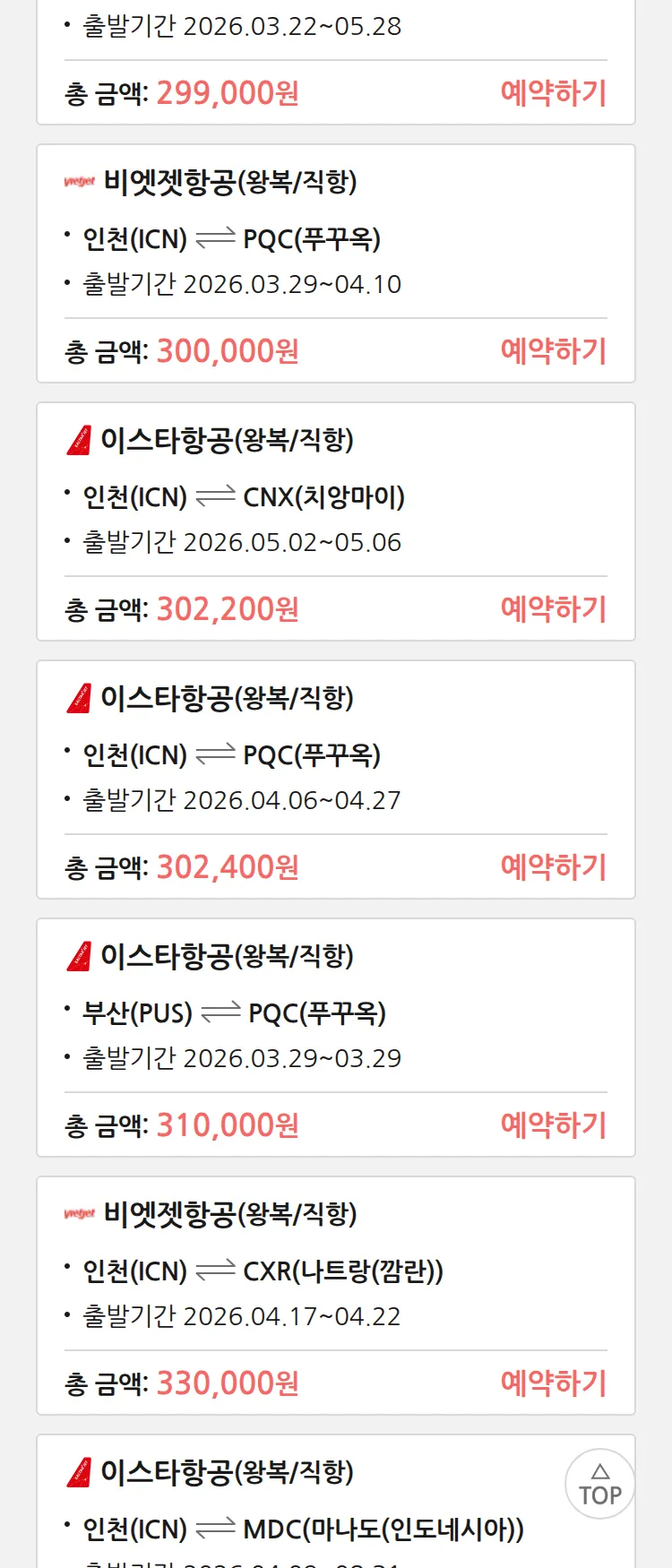Reserve the 310,000원 Busan to Phu Quoc flight

point(553,1125)
